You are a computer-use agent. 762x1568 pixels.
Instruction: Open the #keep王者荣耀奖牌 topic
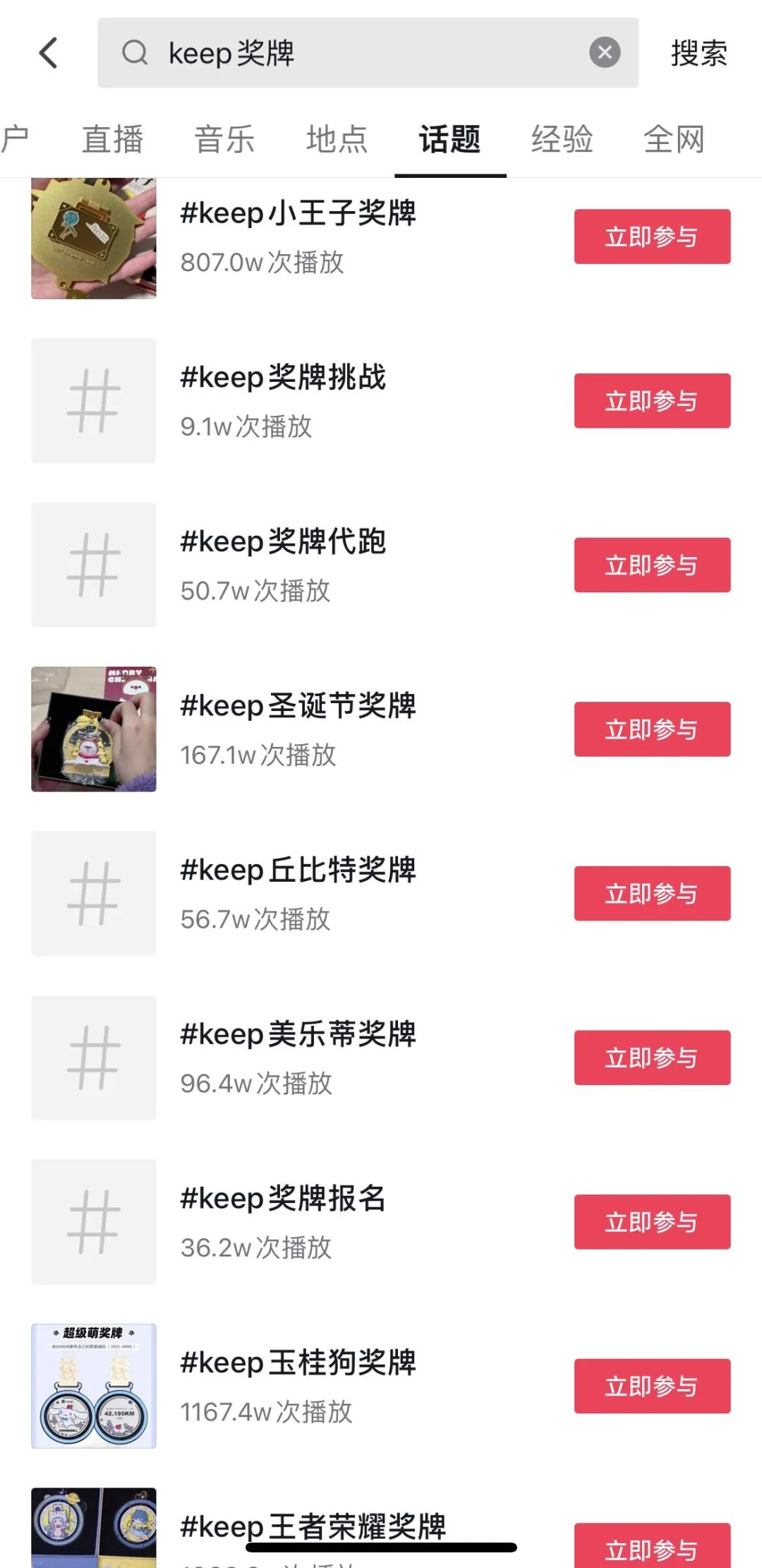pyautogui.click(x=313, y=1525)
